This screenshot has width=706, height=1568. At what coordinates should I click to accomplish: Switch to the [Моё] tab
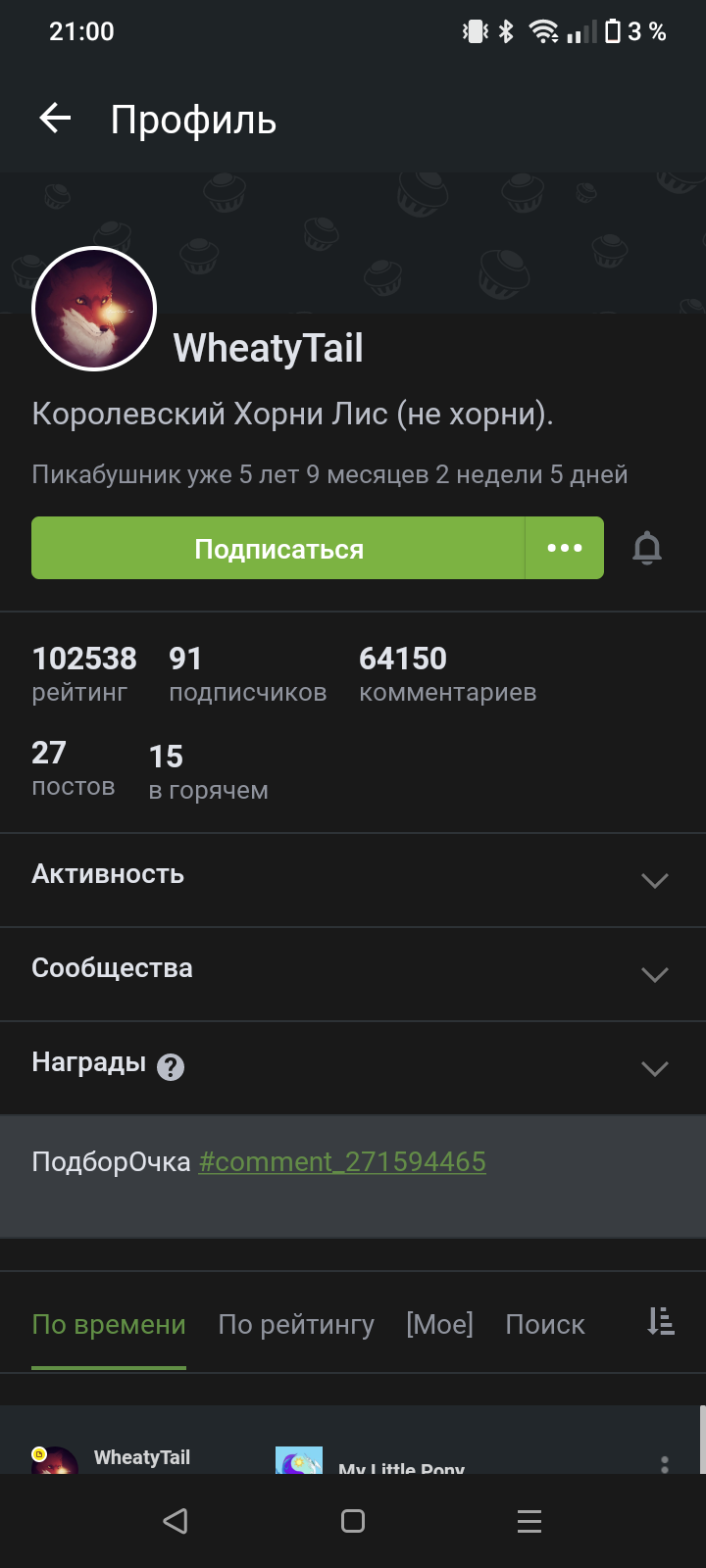click(439, 1325)
